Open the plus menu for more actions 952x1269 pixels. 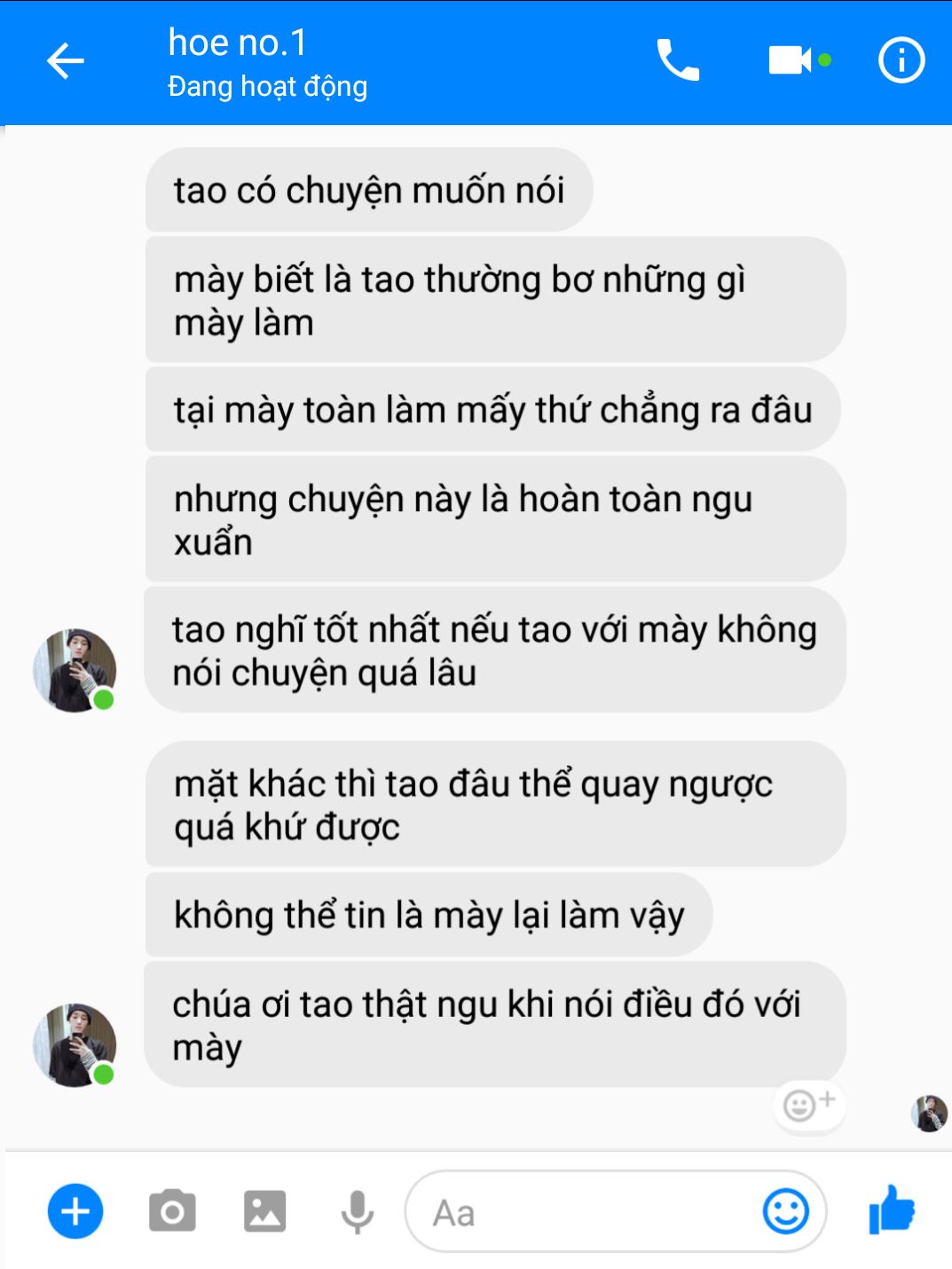pos(75,1211)
